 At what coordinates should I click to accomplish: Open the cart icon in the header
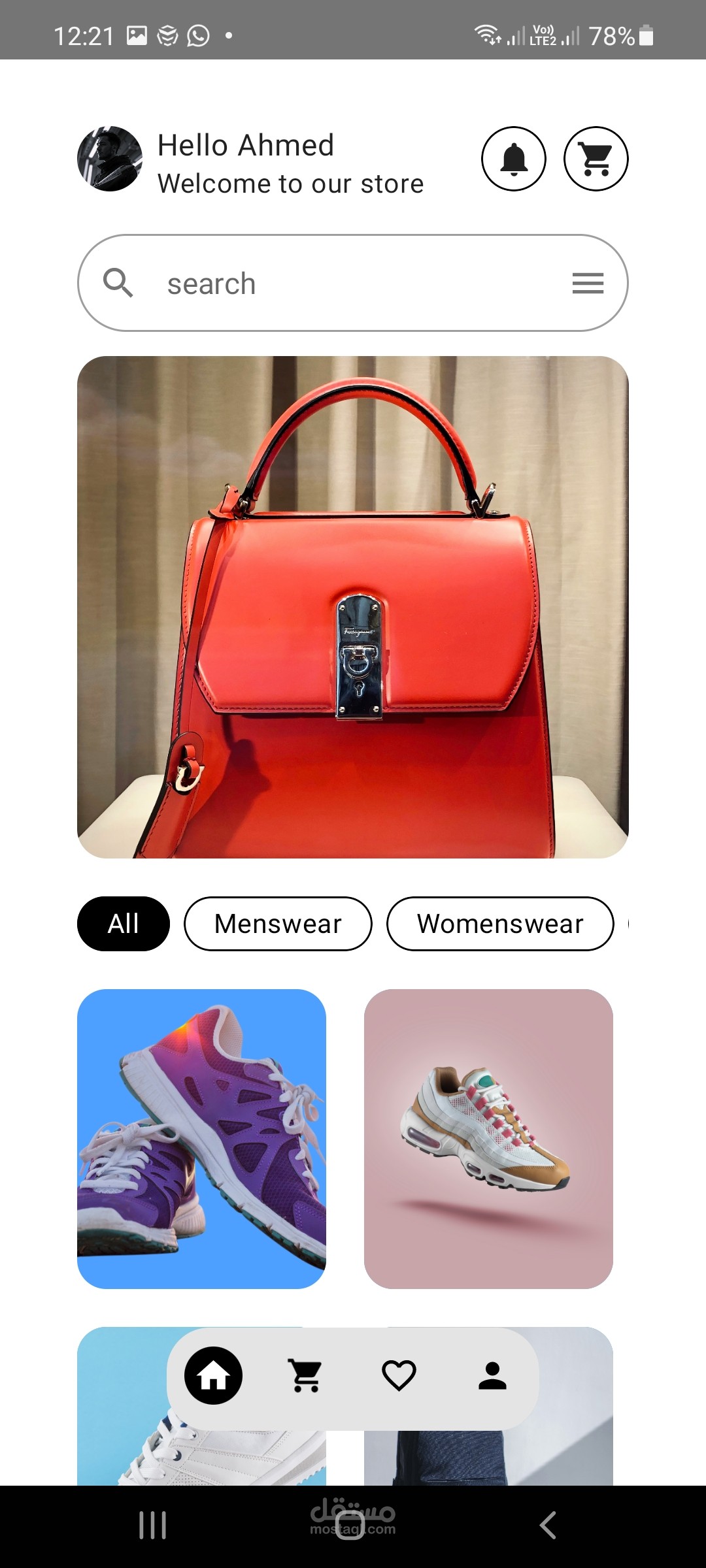coord(596,159)
